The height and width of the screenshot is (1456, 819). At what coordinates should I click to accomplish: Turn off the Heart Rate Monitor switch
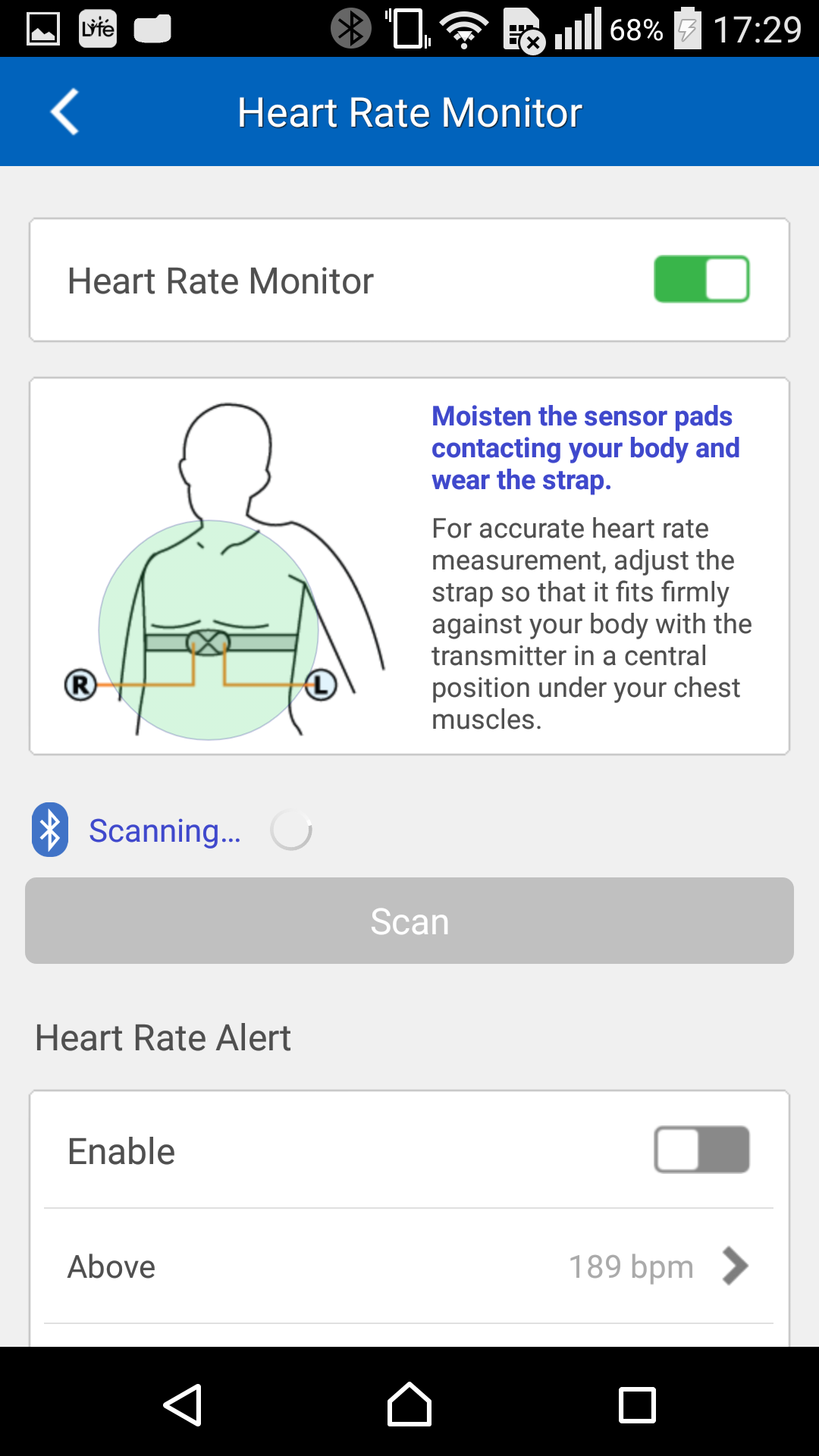click(x=701, y=280)
